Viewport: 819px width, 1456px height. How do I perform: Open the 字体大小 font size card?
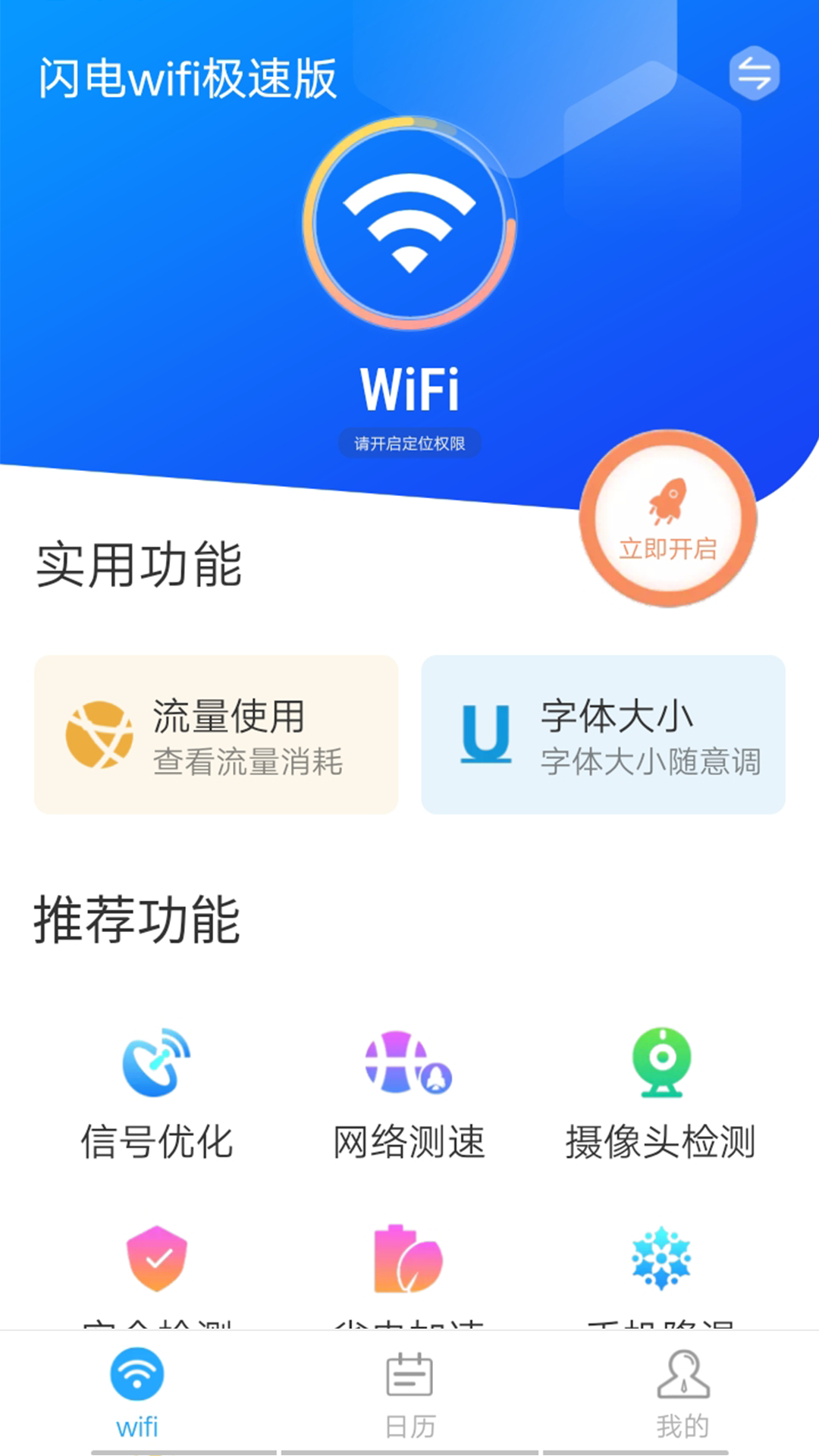pyautogui.click(x=603, y=735)
